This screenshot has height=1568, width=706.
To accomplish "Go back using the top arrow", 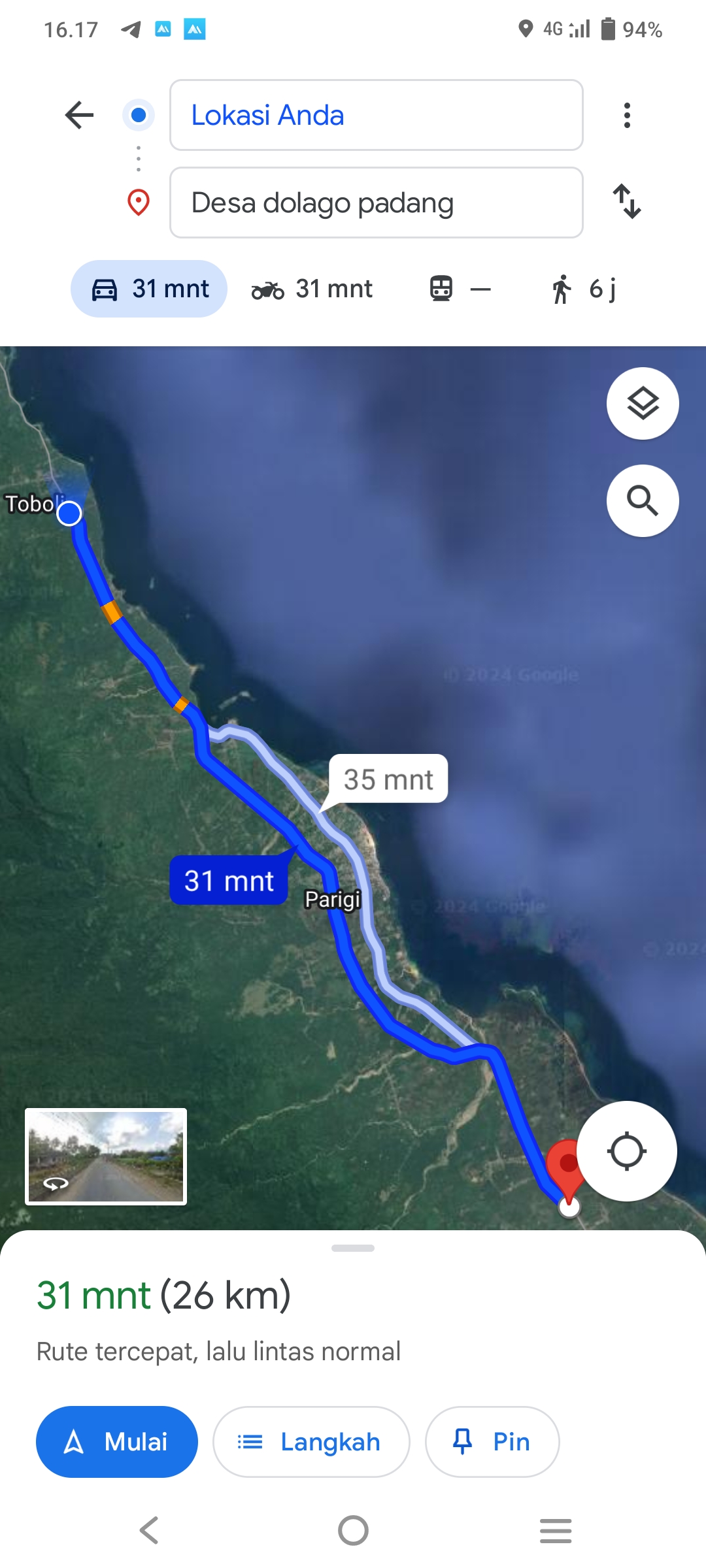I will (80, 115).
